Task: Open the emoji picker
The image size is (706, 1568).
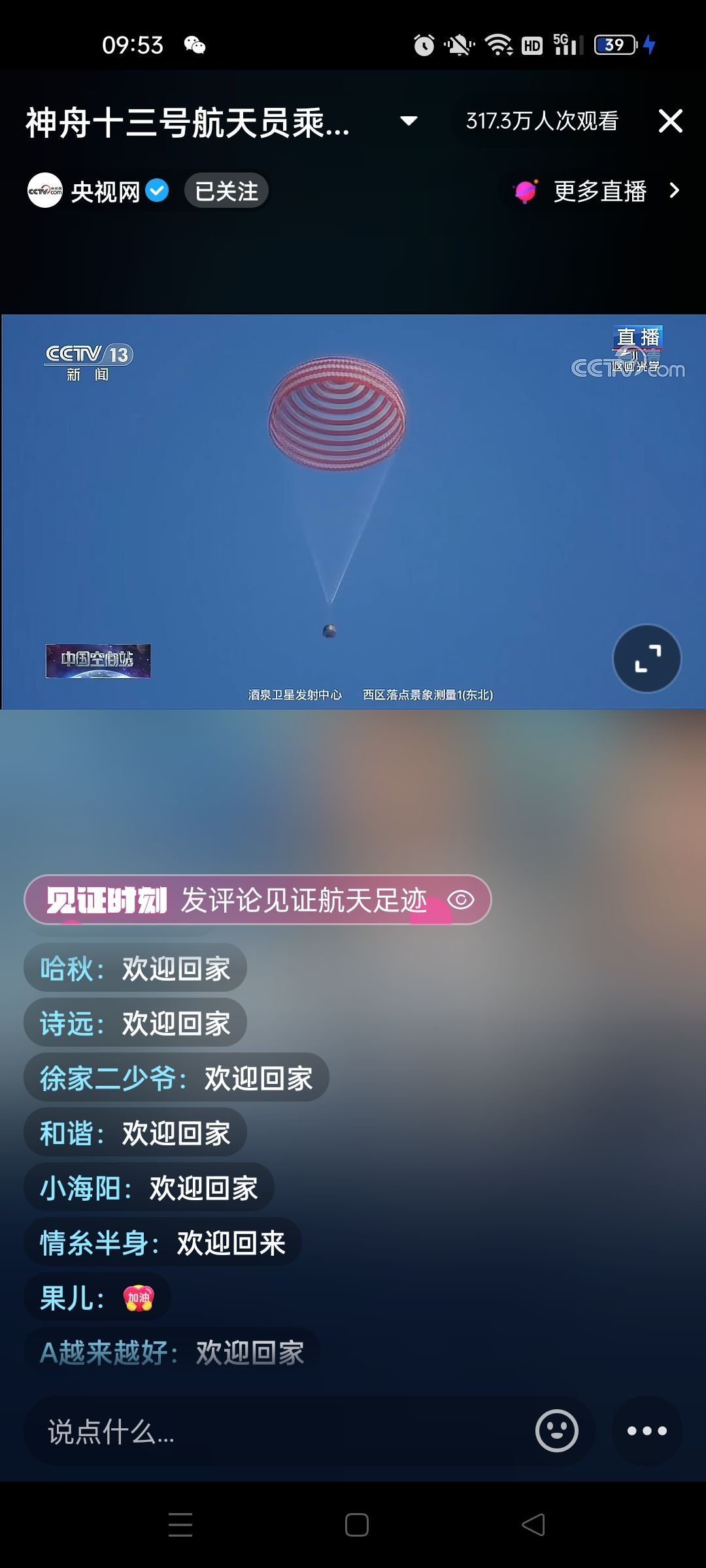Action: [x=557, y=1431]
